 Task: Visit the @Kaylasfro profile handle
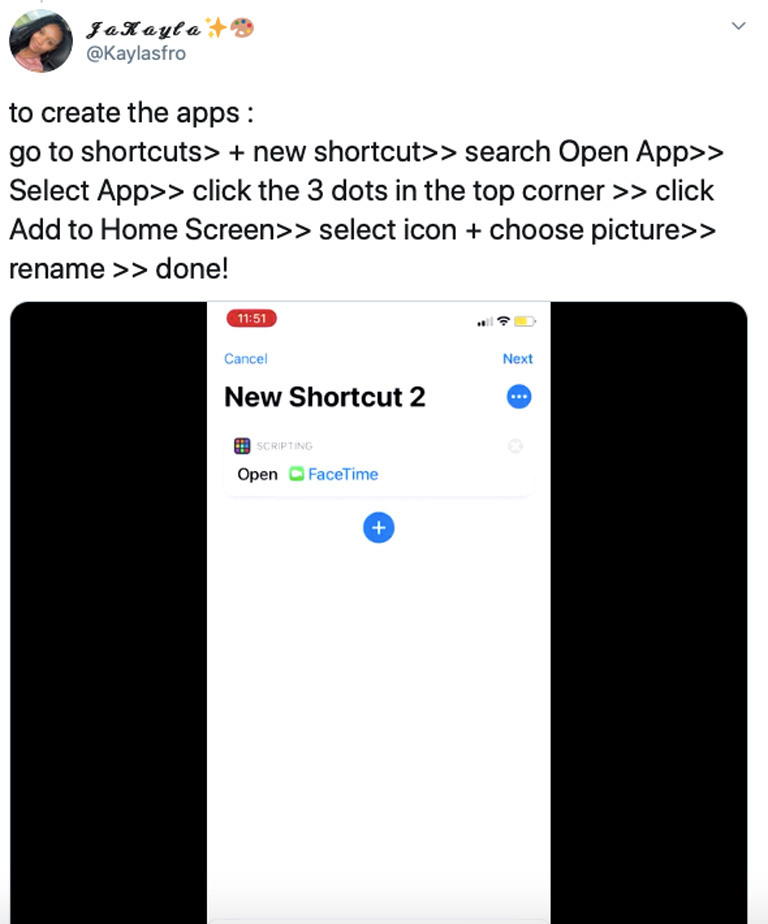coord(139,54)
